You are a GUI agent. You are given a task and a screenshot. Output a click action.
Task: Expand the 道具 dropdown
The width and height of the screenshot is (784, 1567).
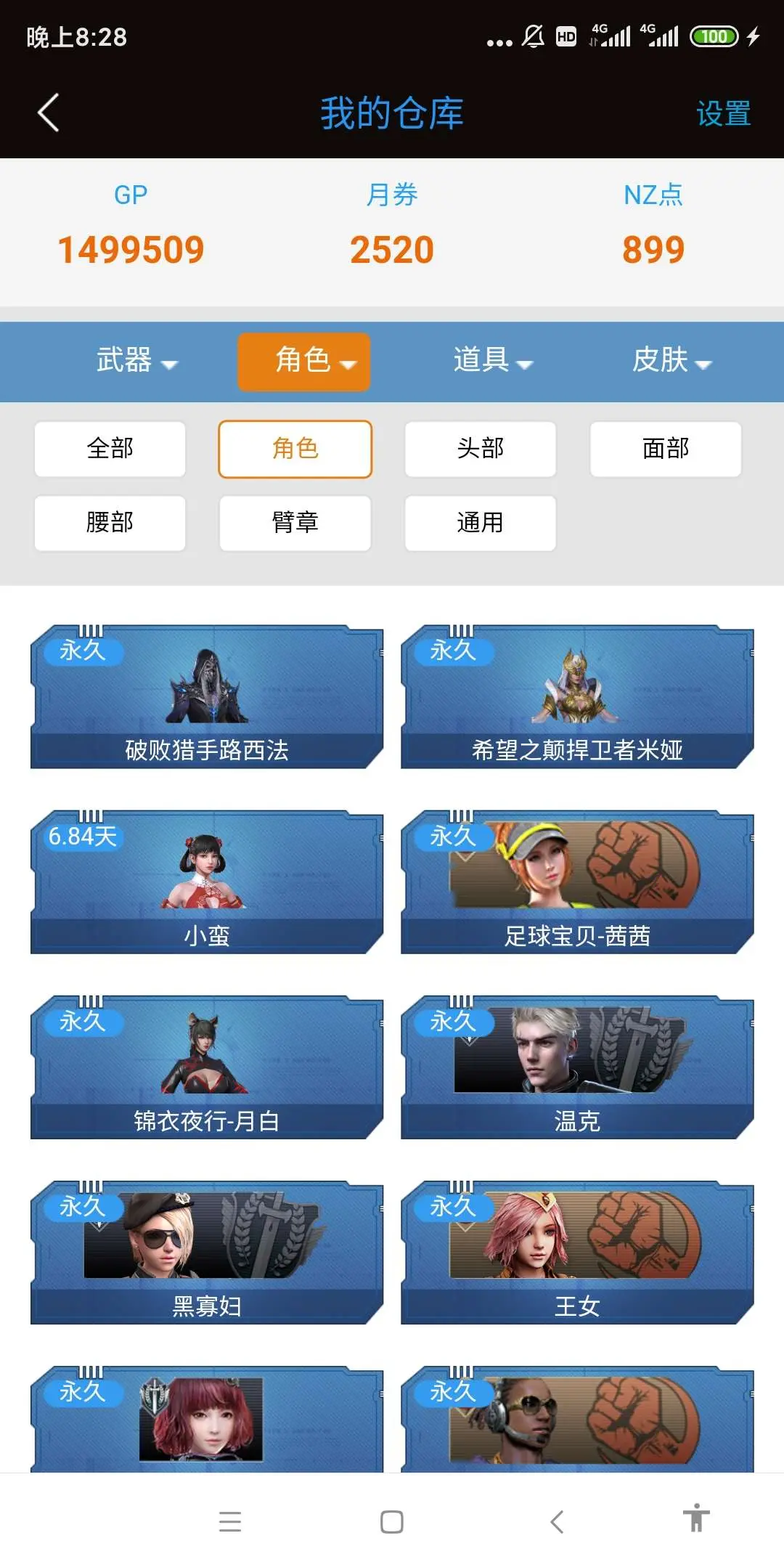click(493, 361)
